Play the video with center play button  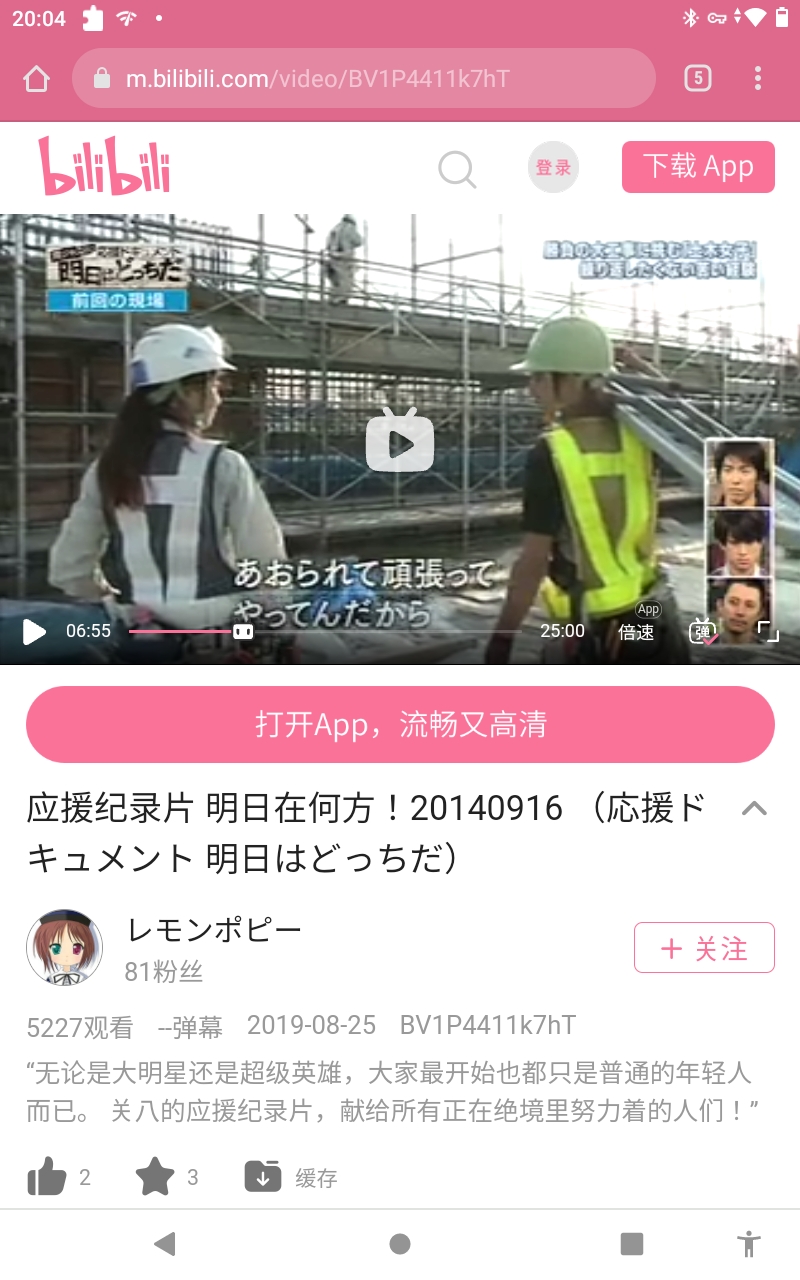point(399,440)
